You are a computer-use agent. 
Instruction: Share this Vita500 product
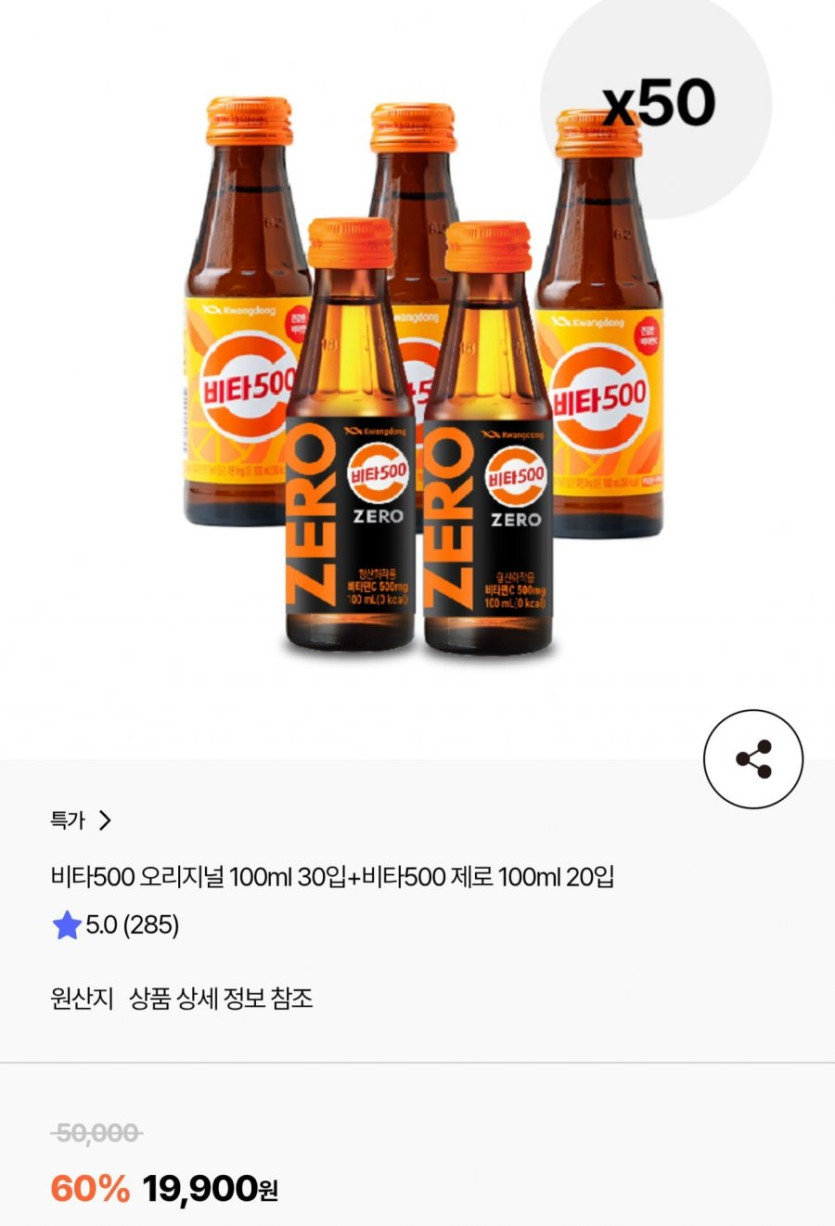click(753, 759)
